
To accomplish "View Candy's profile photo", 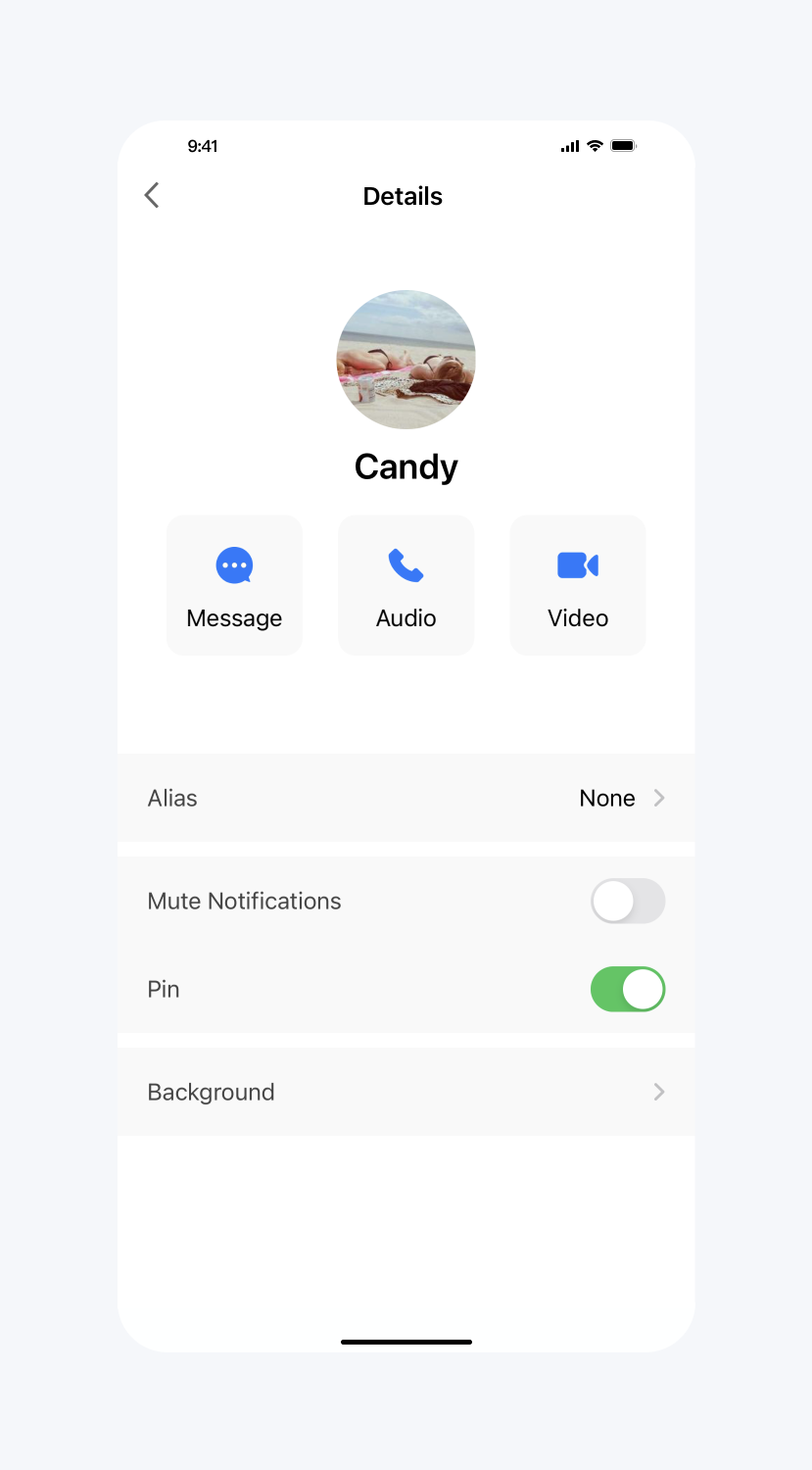I will (406, 360).
